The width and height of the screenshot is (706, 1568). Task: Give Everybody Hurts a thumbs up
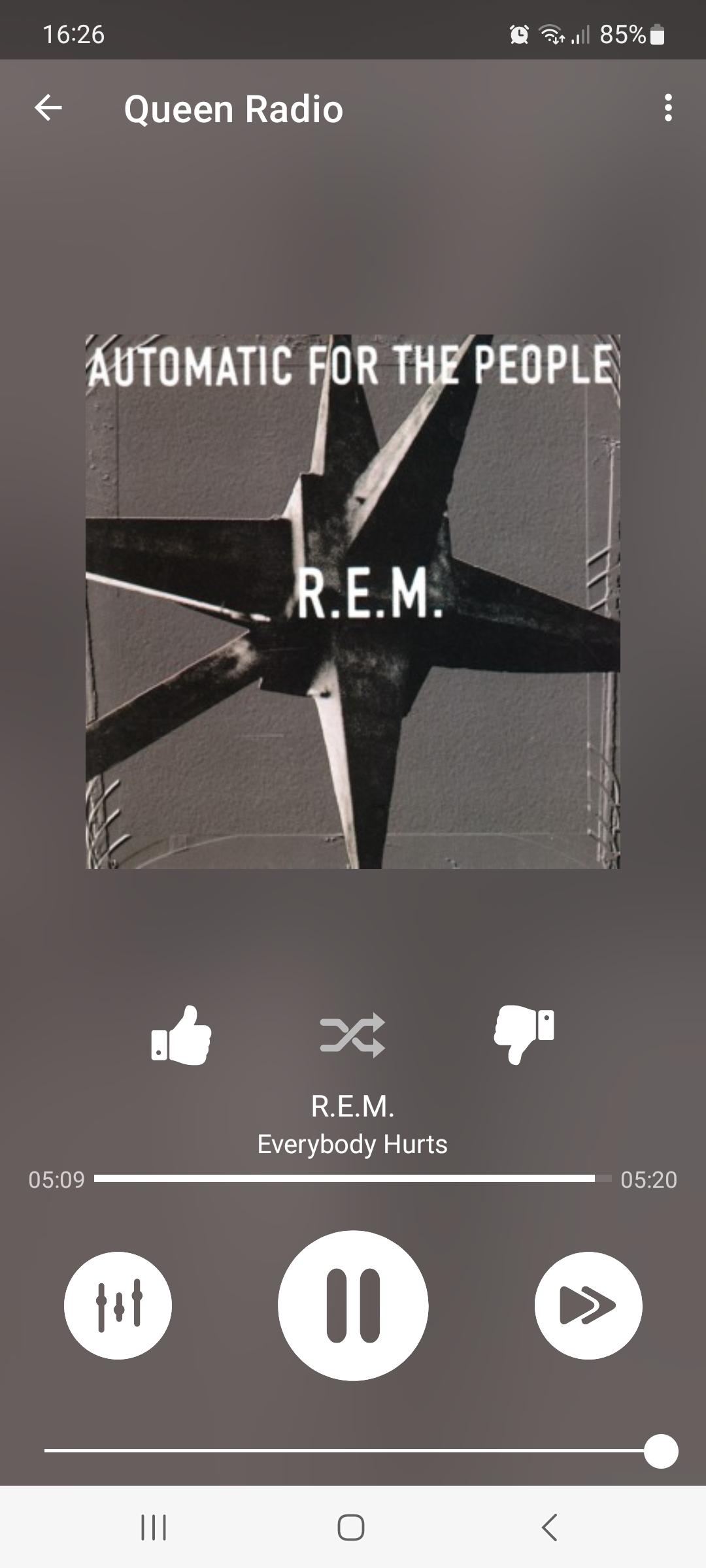point(182,1036)
